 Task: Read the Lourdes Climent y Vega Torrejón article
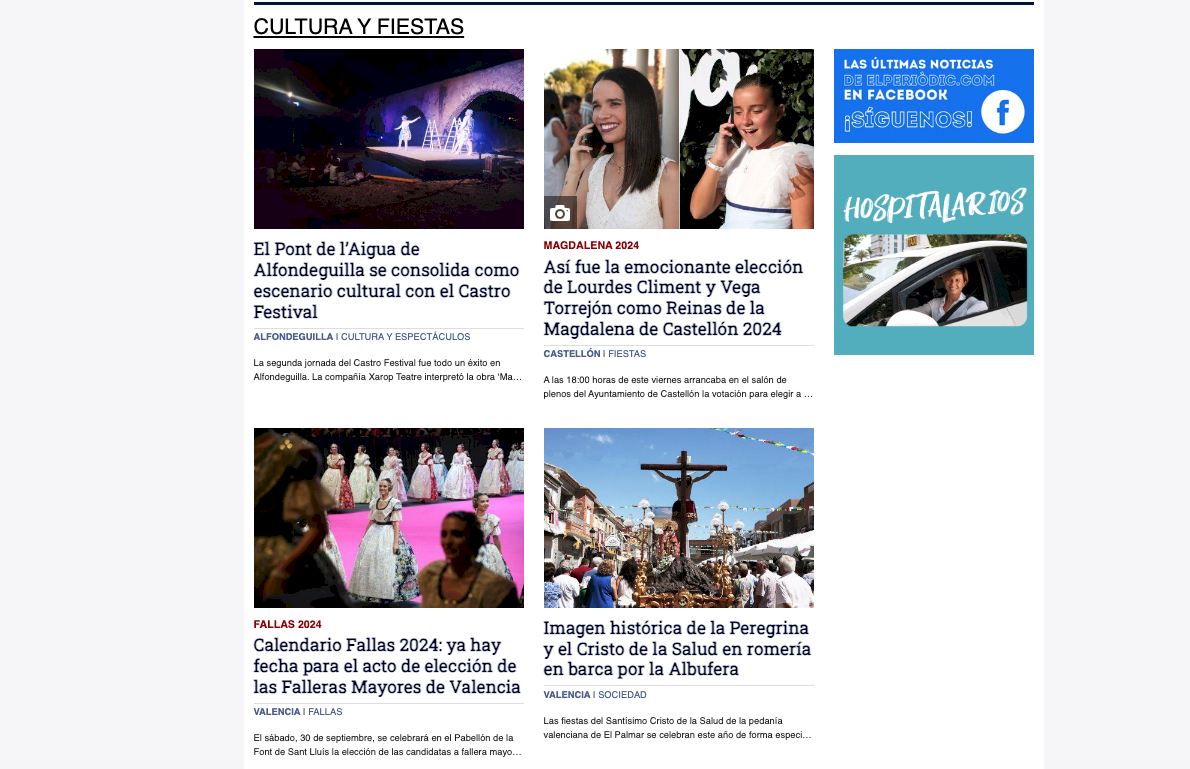(673, 298)
